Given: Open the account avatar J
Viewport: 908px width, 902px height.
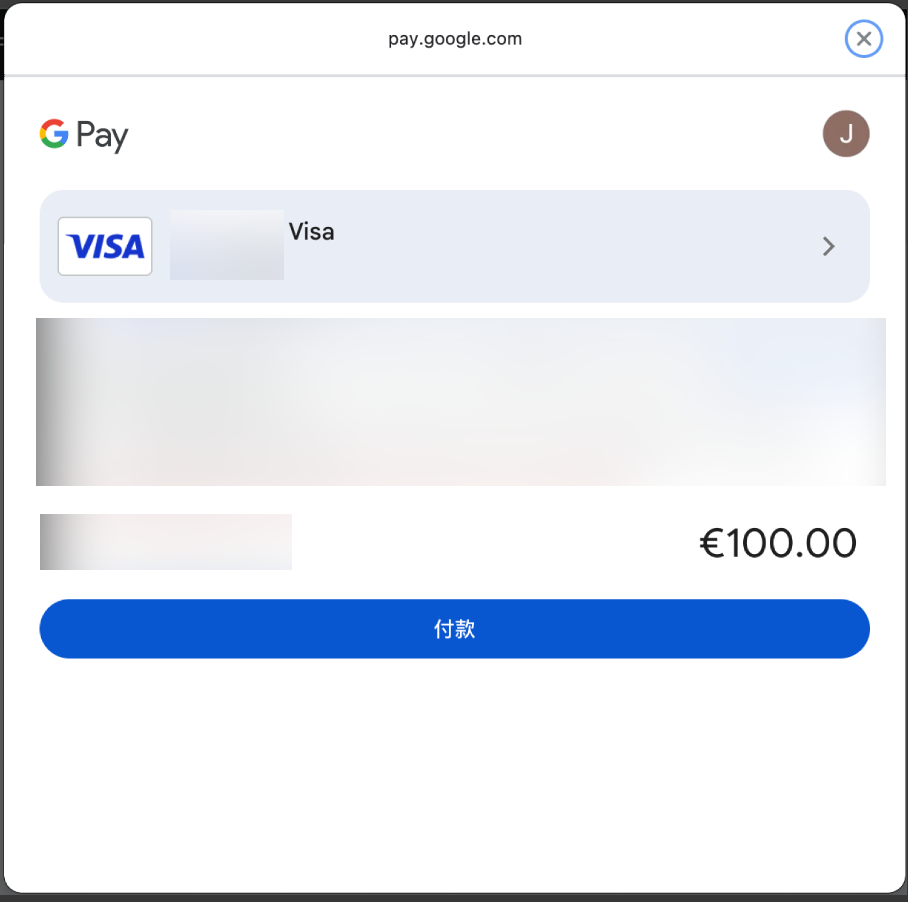Looking at the screenshot, I should coord(846,134).
